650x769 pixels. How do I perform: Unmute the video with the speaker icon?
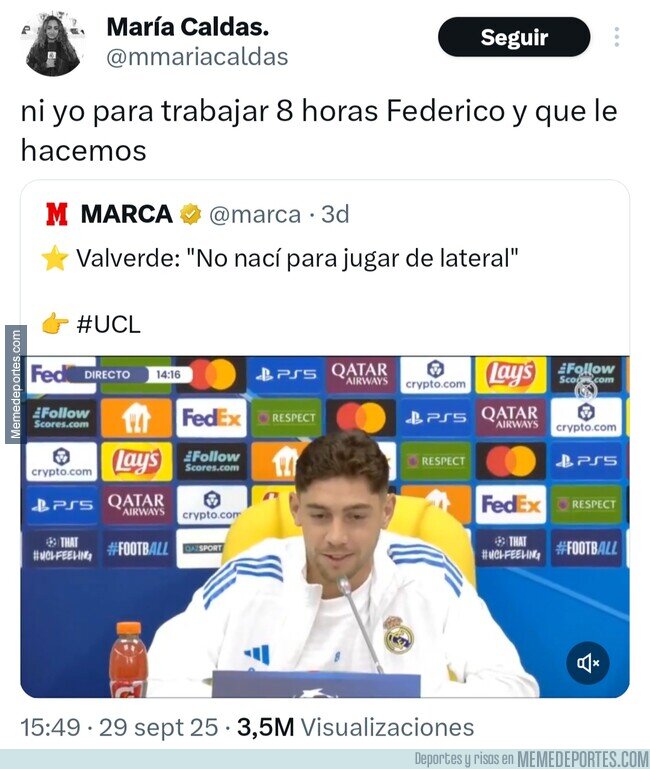587,663
